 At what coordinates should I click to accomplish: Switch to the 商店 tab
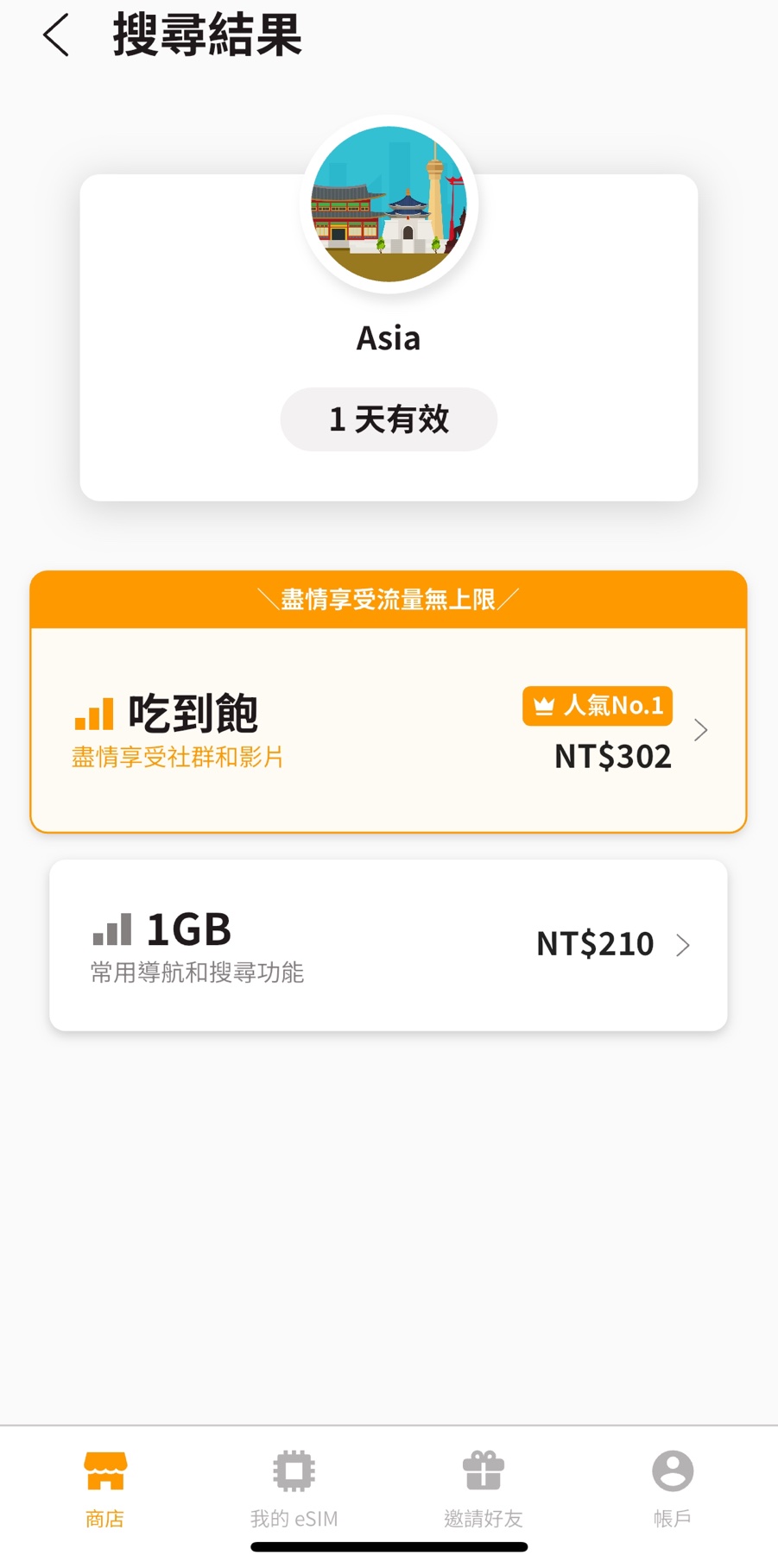point(105,1489)
